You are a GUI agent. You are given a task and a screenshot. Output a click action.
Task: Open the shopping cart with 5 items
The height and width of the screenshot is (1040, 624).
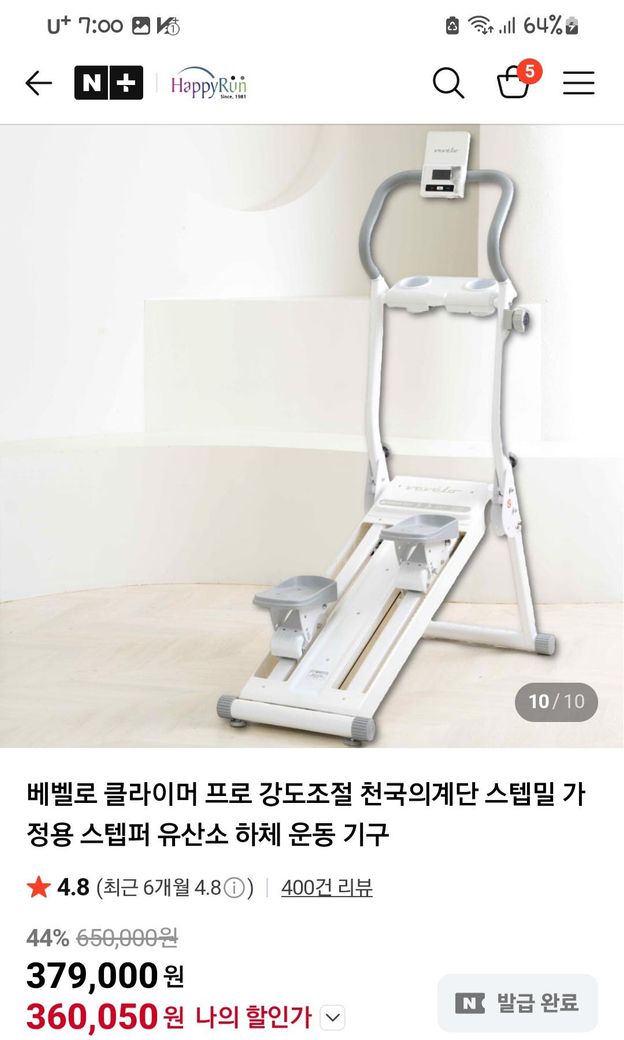click(x=515, y=83)
